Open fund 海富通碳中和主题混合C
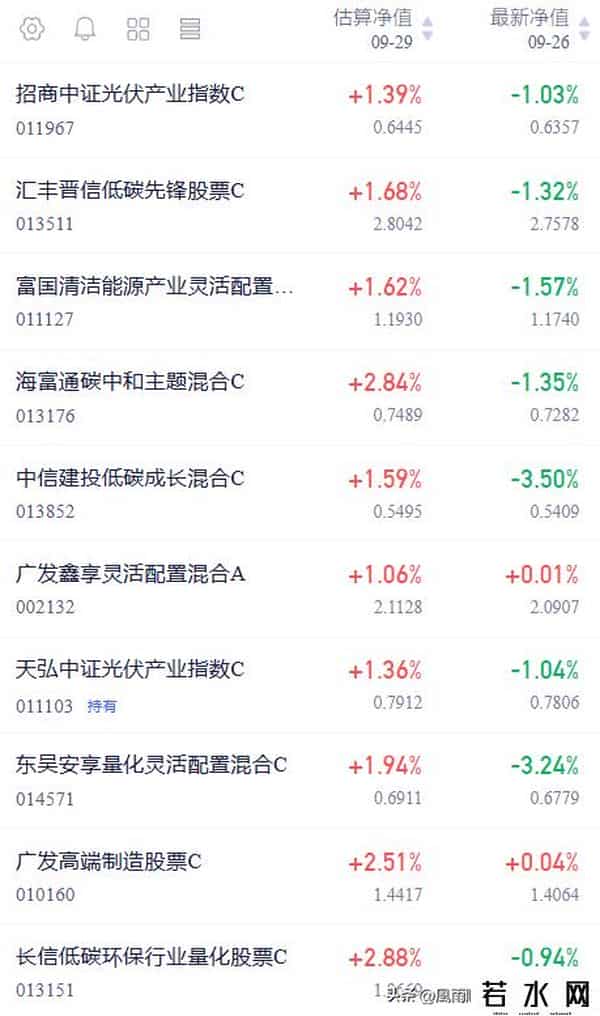 pos(131,381)
